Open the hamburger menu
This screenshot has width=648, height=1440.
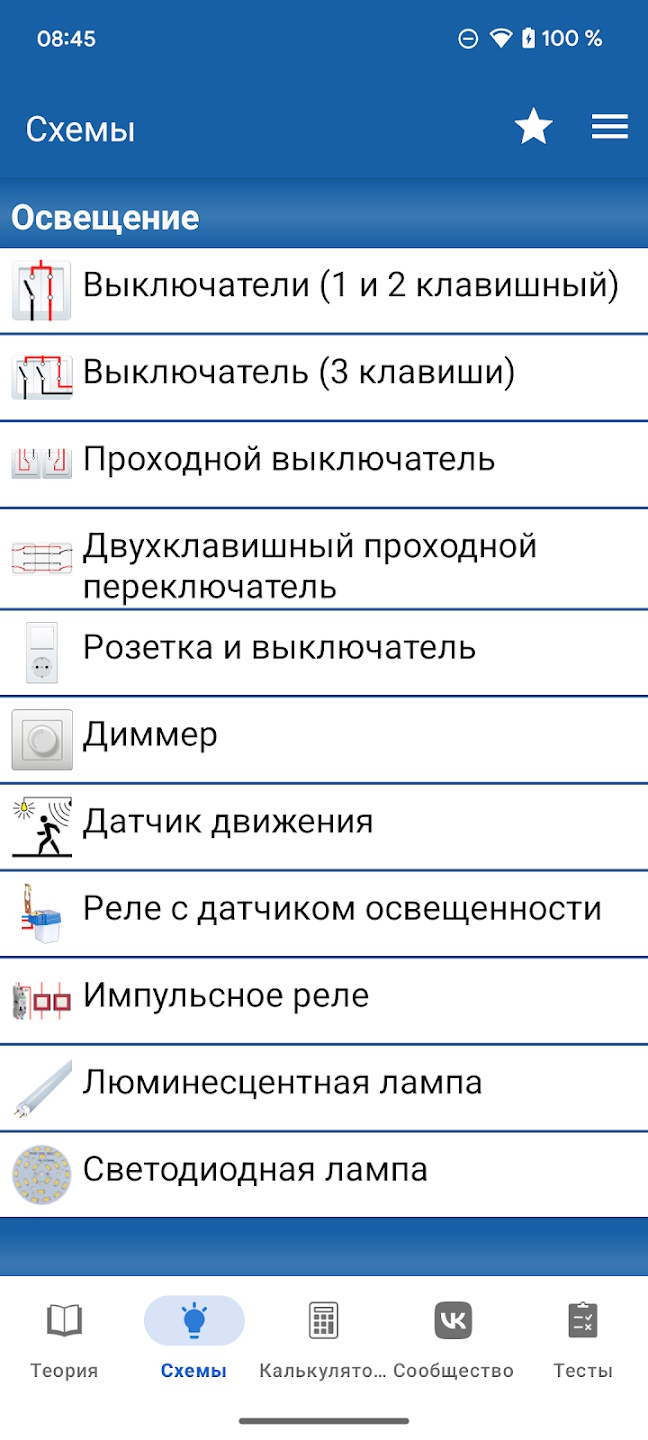609,127
